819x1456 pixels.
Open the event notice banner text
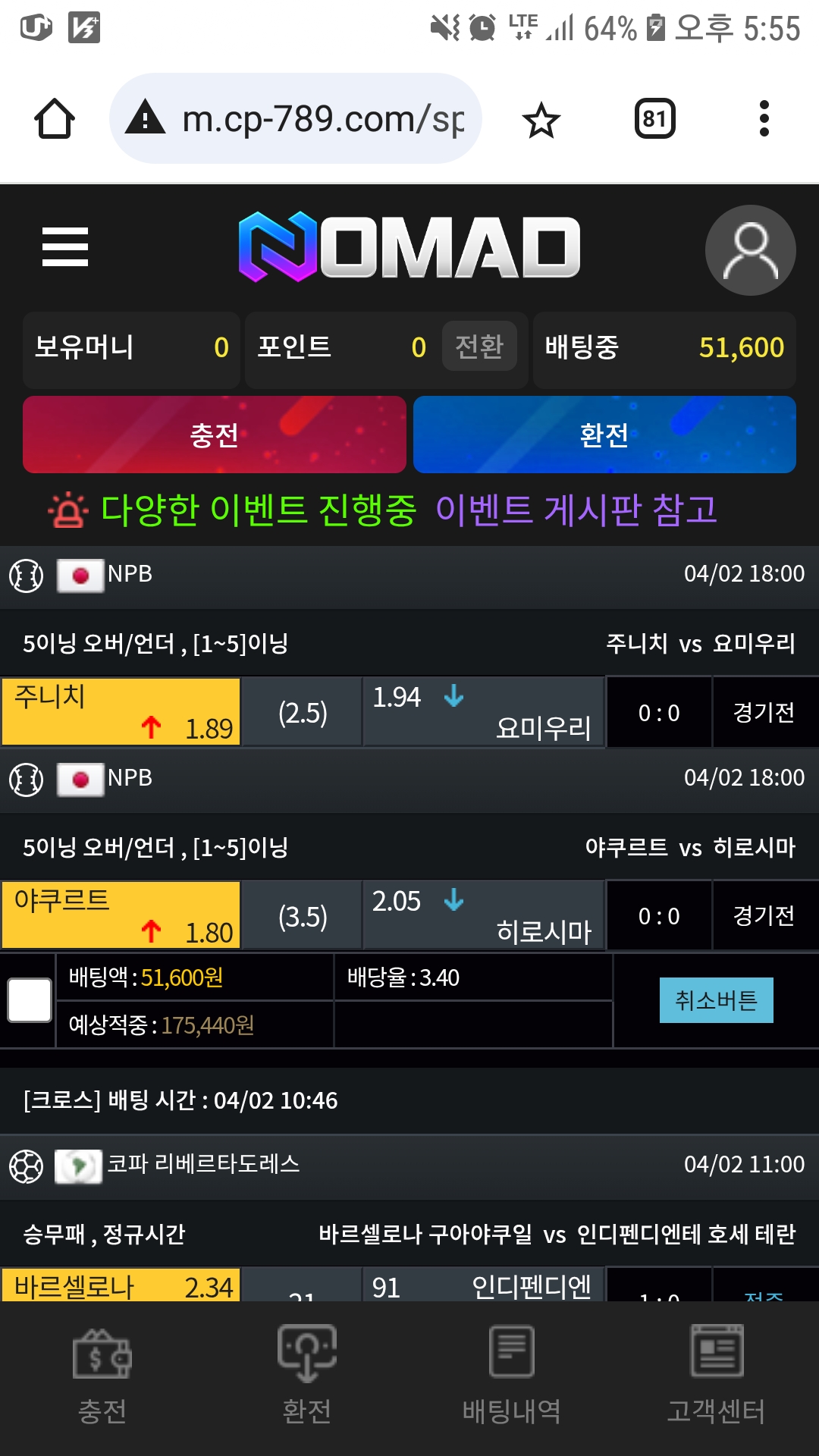pos(409,510)
